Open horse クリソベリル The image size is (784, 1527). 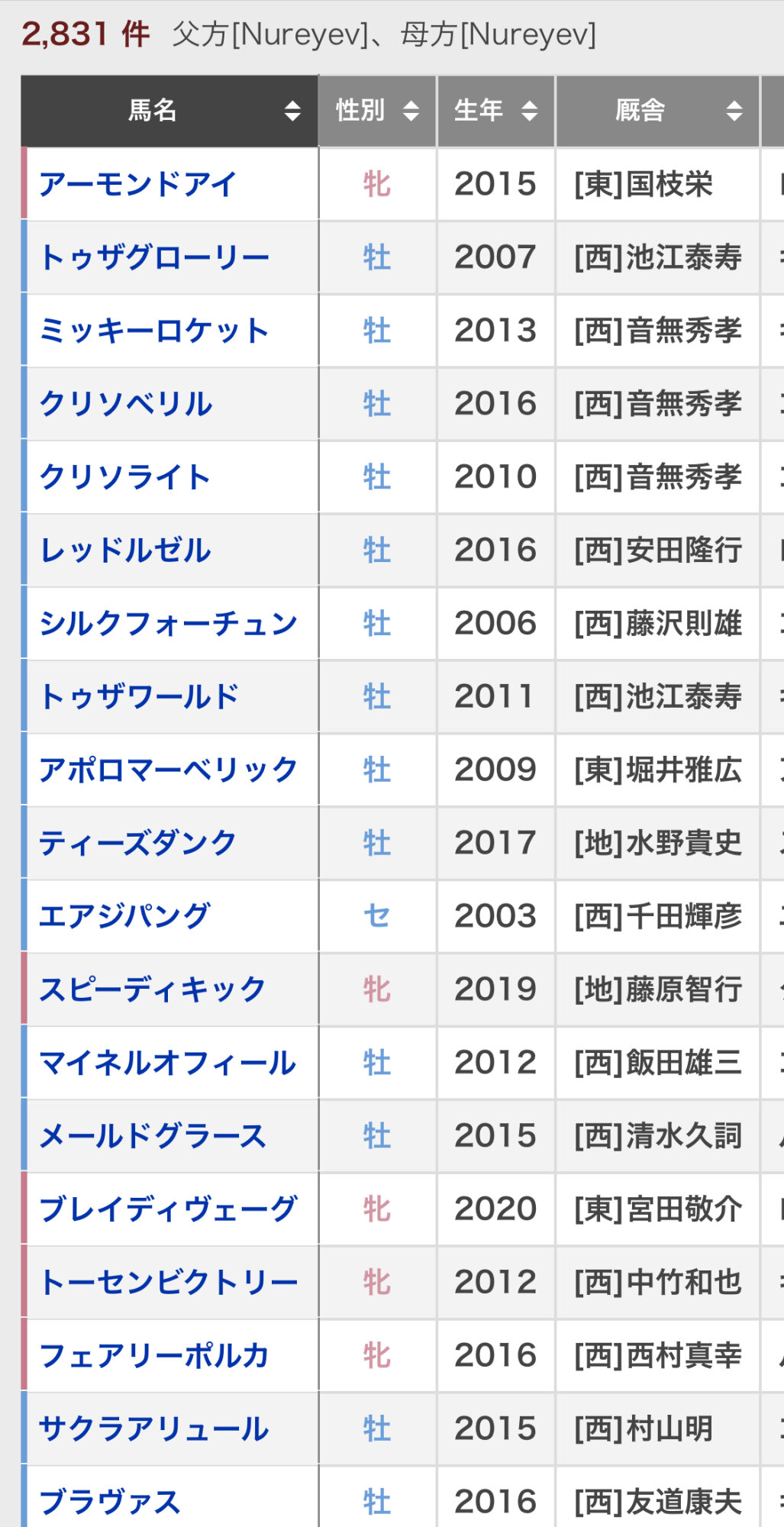click(126, 404)
